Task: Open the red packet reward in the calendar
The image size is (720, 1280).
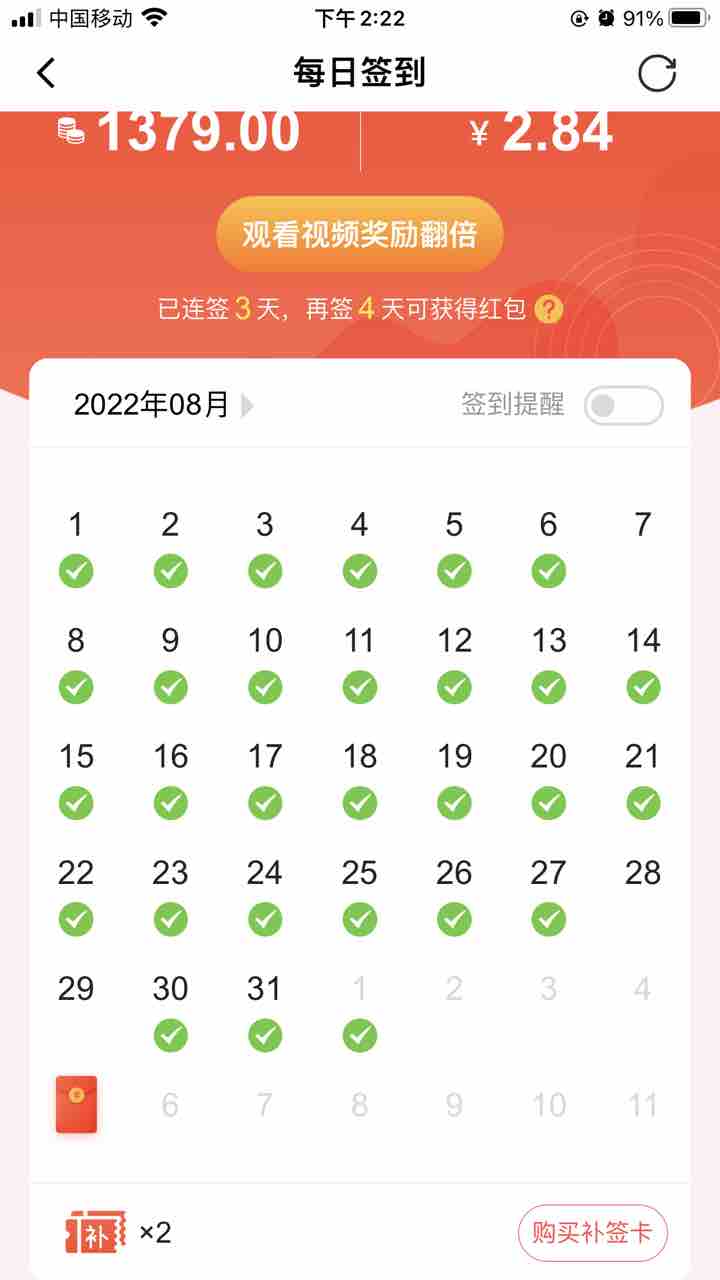Action: click(x=76, y=1104)
